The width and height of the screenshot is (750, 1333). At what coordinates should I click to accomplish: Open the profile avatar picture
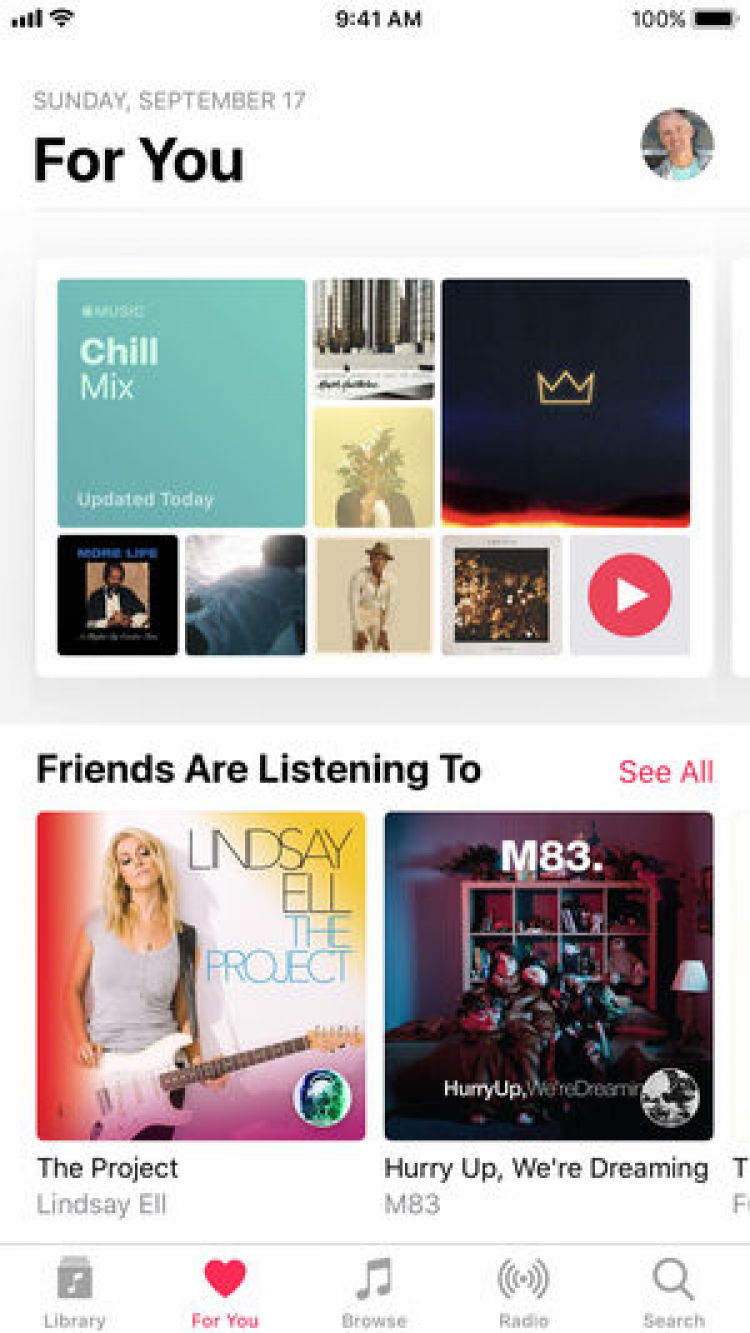(677, 144)
